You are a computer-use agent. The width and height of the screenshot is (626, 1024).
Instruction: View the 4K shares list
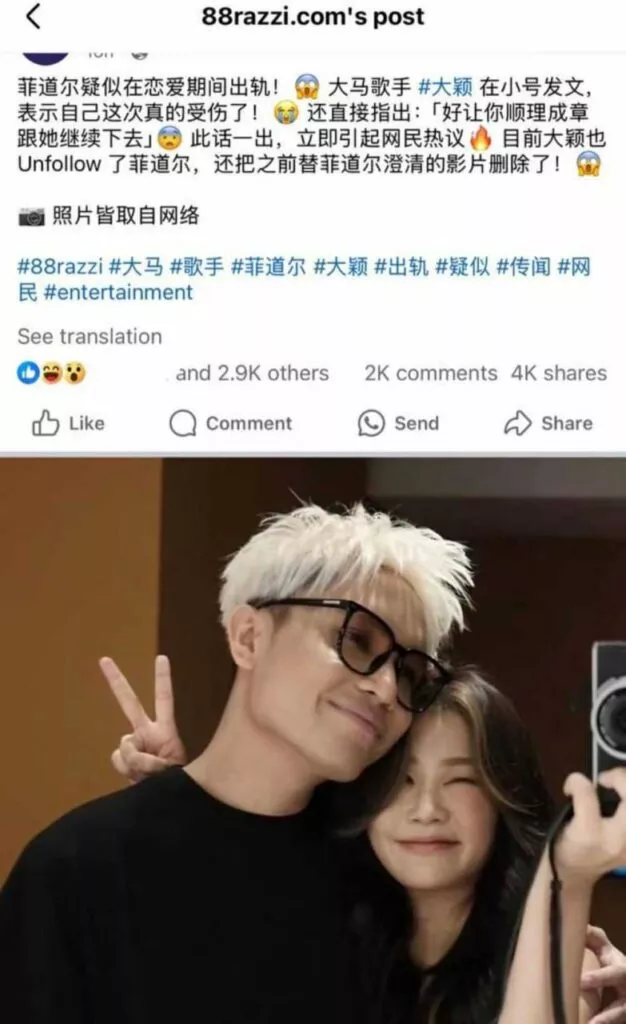click(558, 373)
